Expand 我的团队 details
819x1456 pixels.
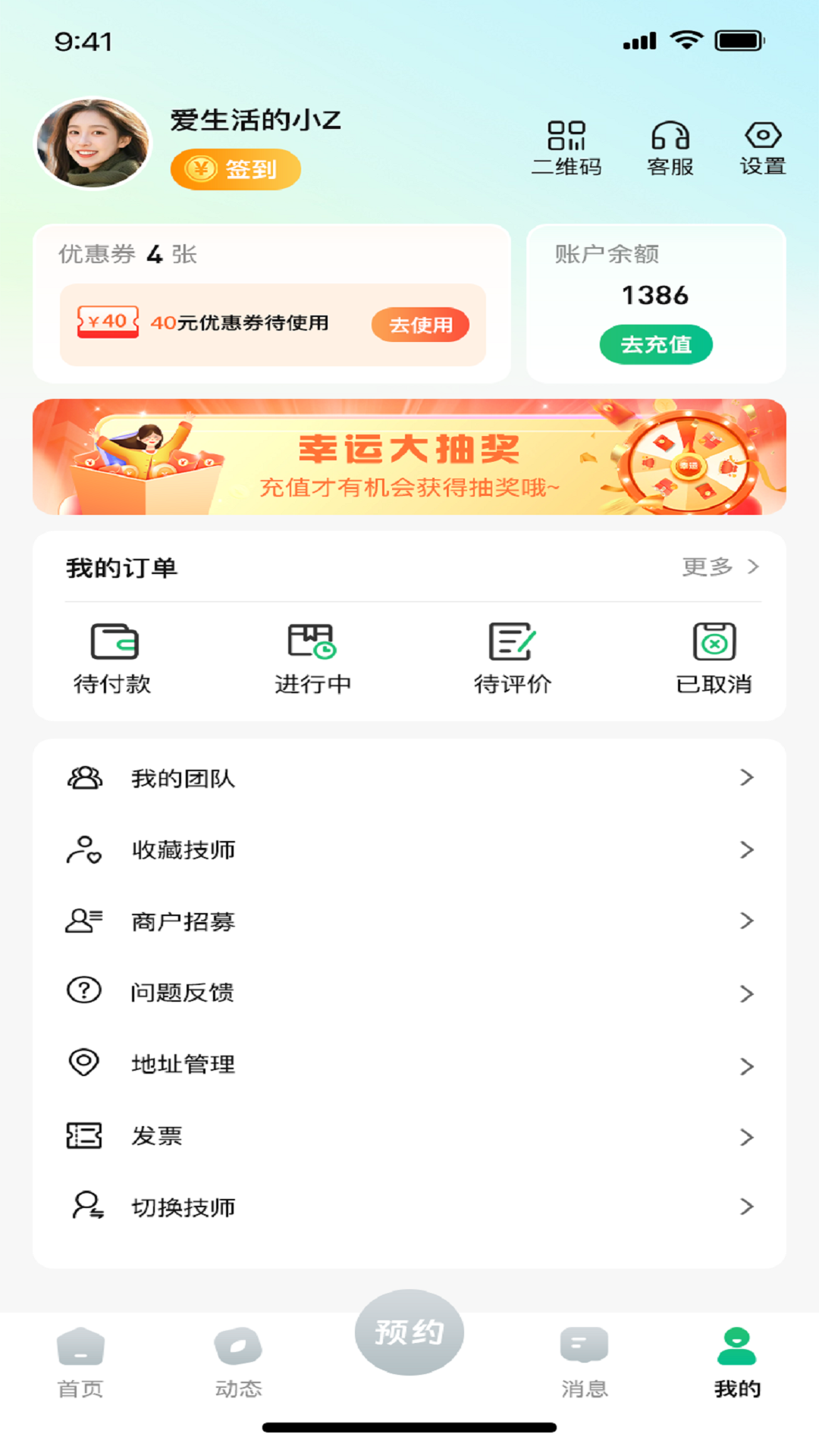tap(409, 777)
